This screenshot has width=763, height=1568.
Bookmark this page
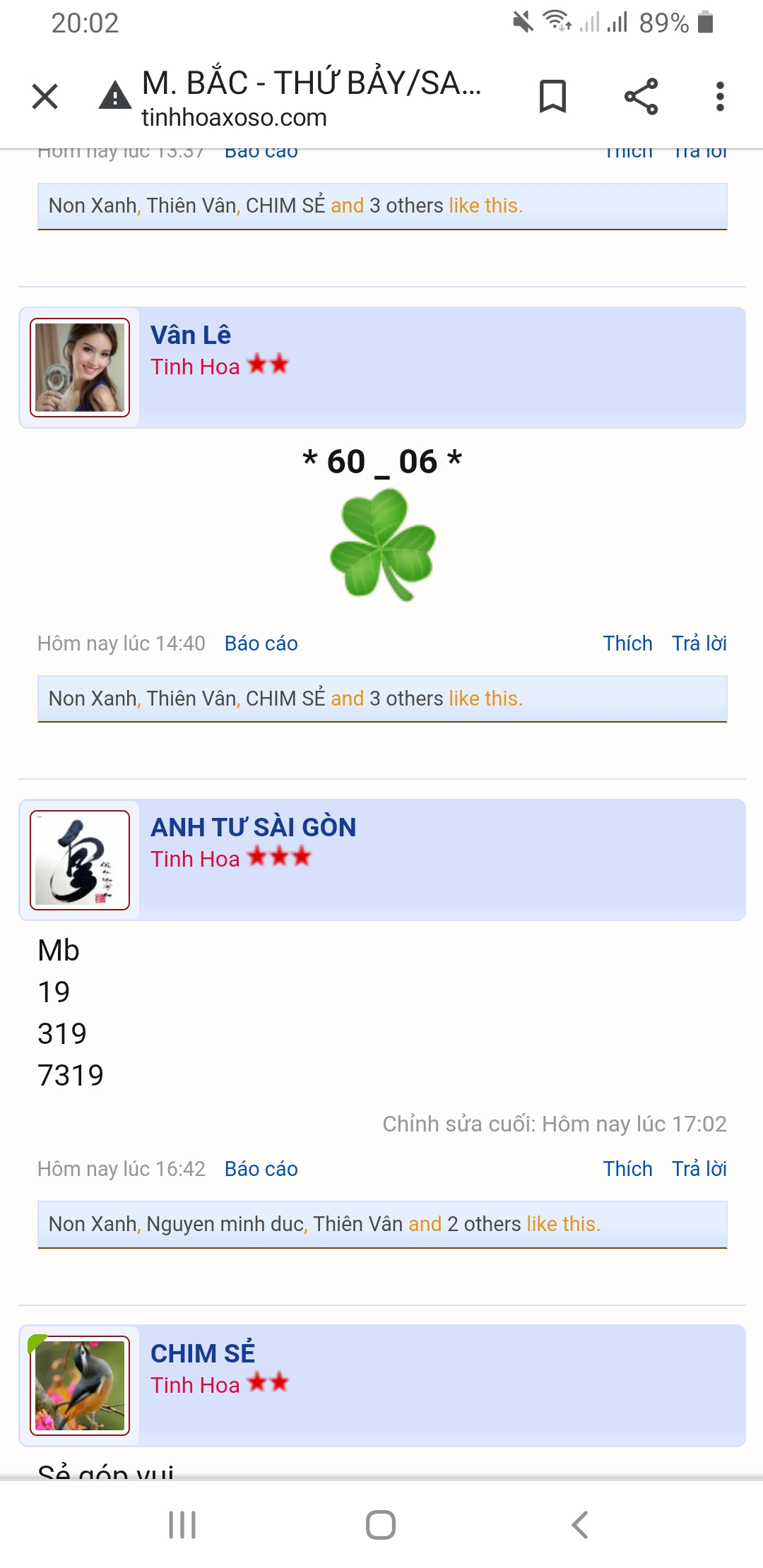pos(552,97)
